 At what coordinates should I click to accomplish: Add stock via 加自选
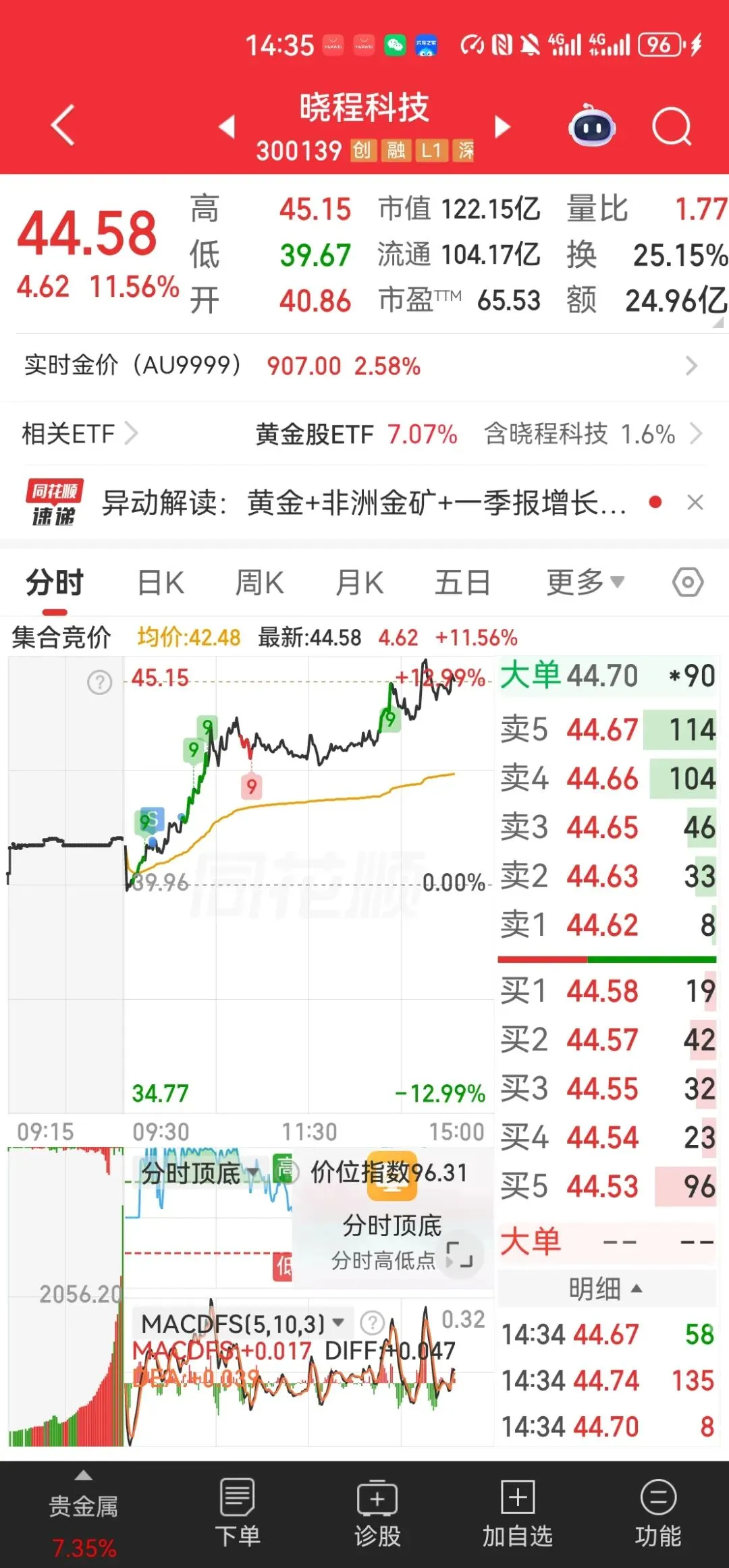tap(518, 1513)
